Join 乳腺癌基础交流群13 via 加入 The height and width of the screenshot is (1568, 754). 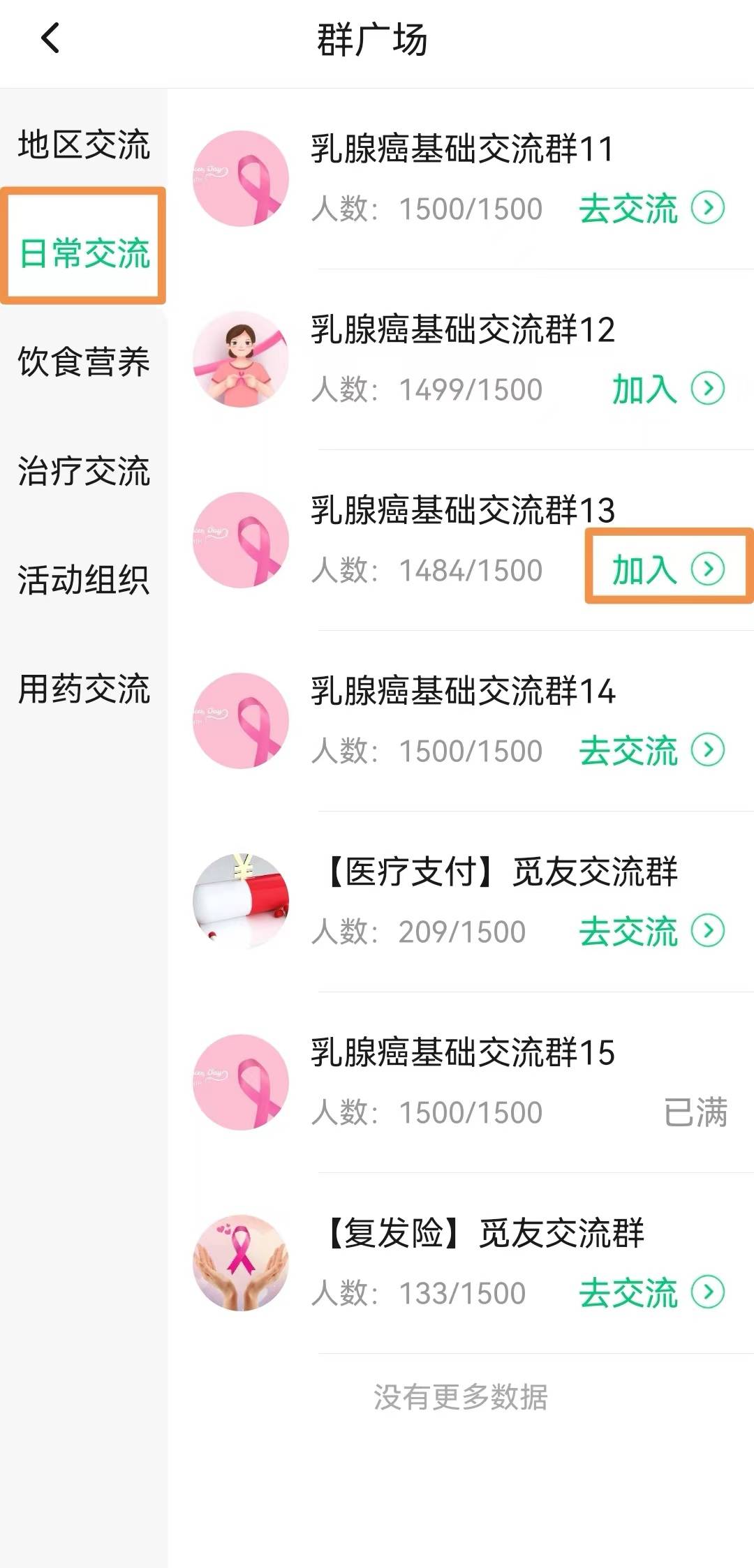click(667, 569)
